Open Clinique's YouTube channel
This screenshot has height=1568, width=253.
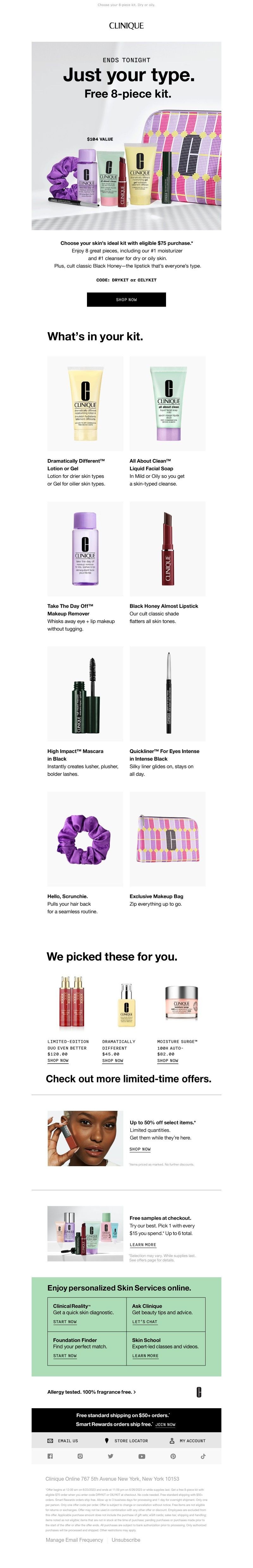point(142,1456)
